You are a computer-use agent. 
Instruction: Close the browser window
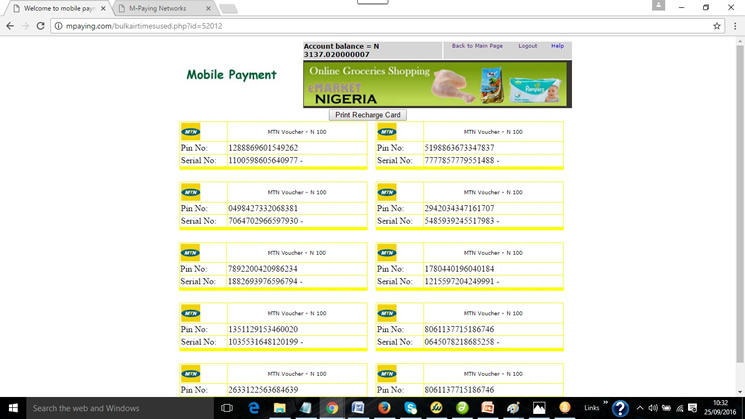(x=733, y=7)
